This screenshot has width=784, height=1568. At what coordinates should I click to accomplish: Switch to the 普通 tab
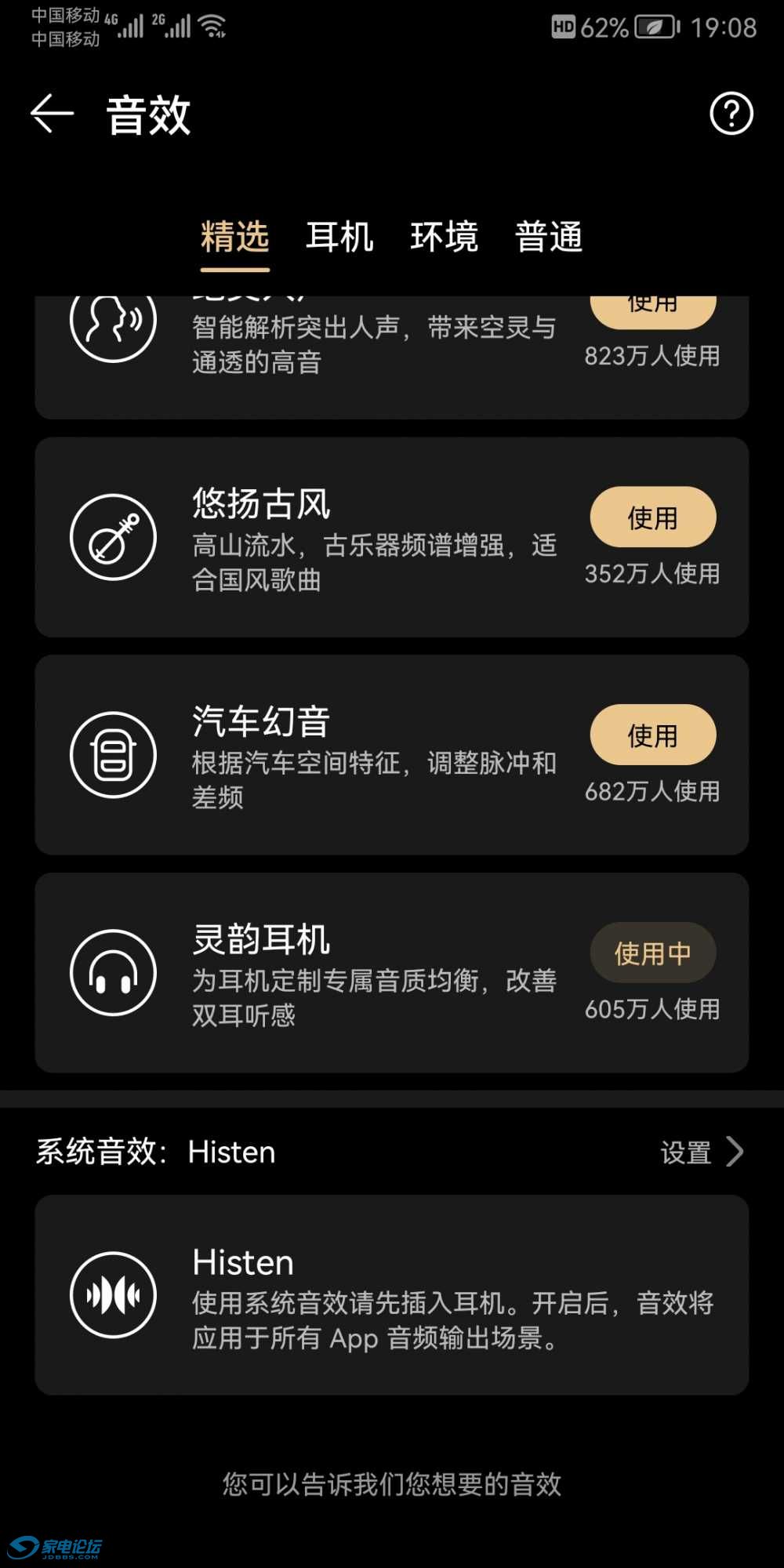click(549, 237)
